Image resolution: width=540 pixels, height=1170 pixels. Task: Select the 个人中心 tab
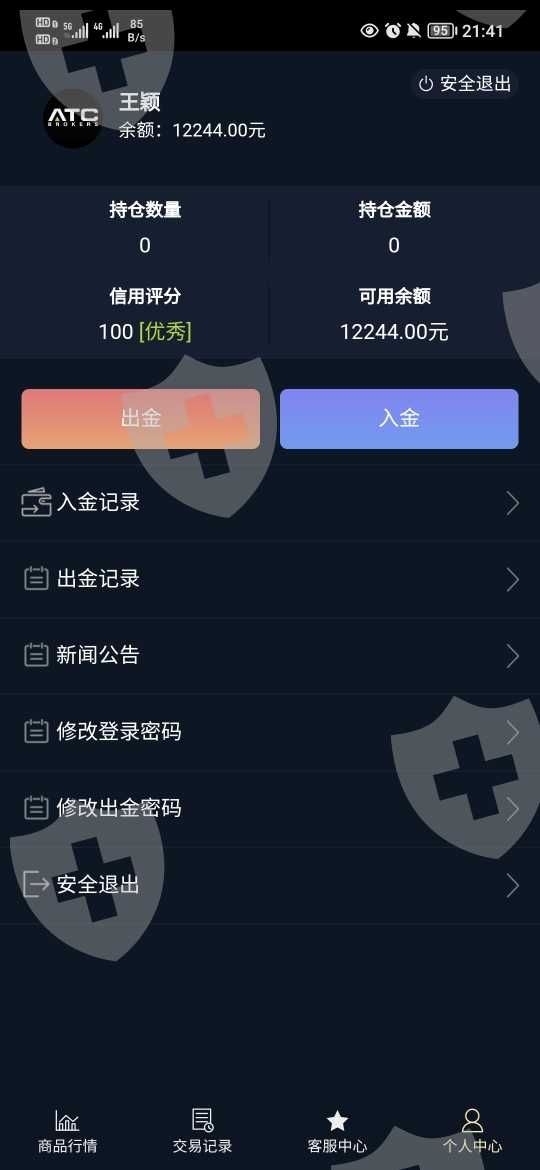(472, 1131)
